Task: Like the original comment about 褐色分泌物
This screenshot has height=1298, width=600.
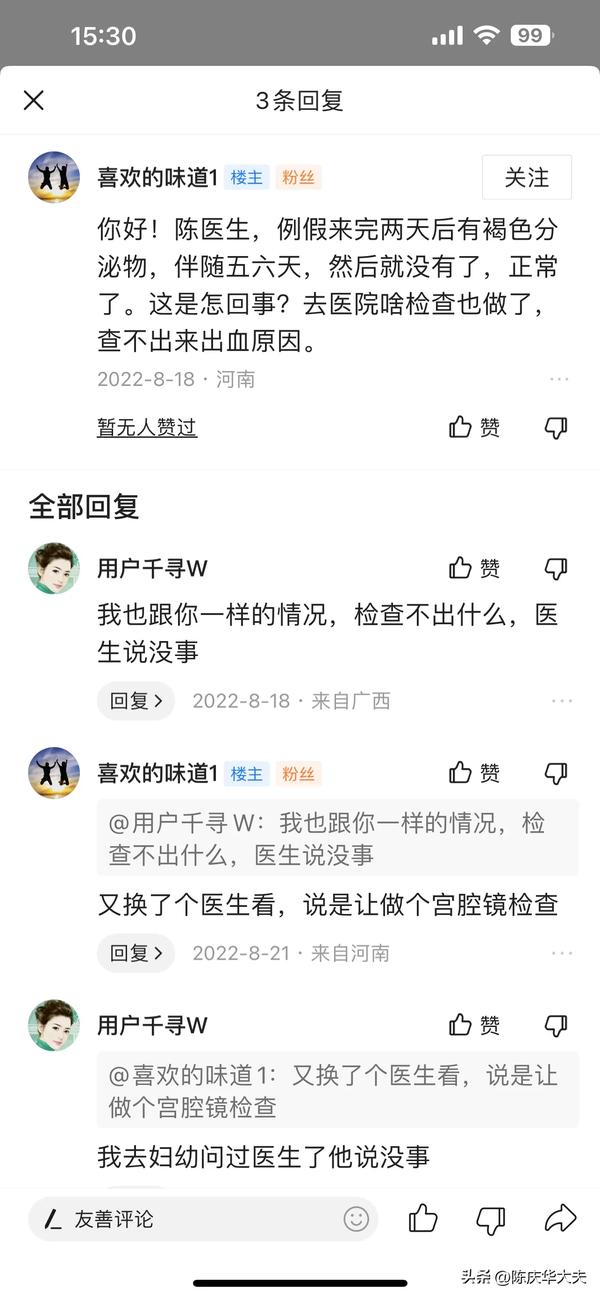Action: coord(474,428)
